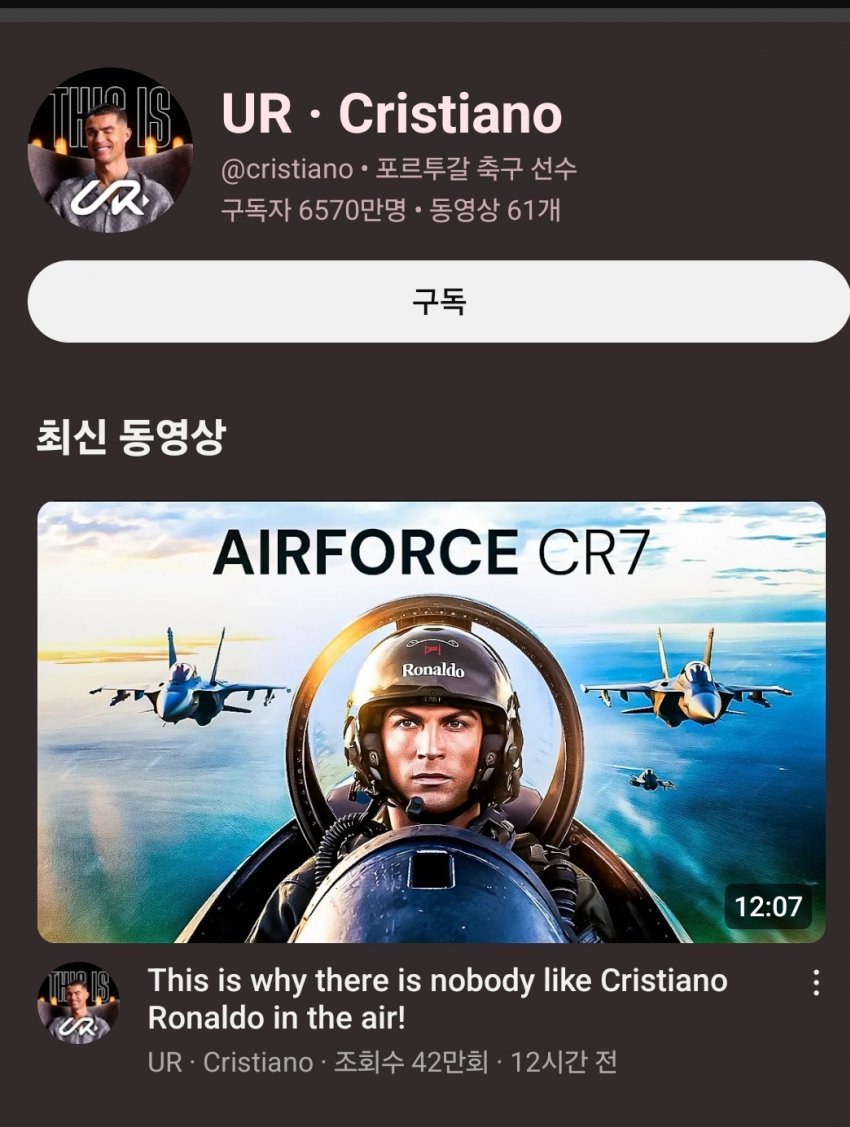Tap the 구독 subscribe button
The height and width of the screenshot is (1127, 850).
pos(438,302)
